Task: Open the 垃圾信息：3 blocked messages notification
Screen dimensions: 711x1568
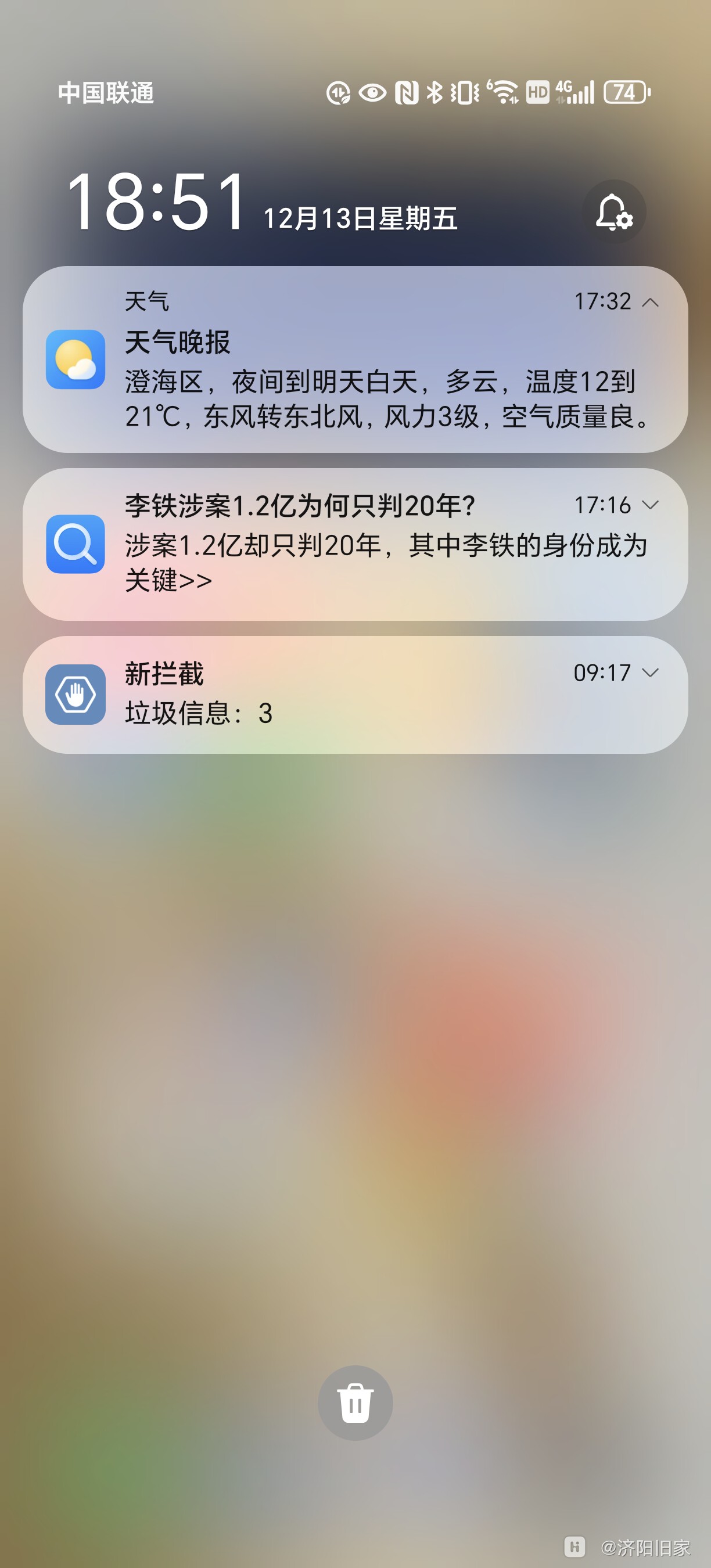Action: click(x=201, y=711)
